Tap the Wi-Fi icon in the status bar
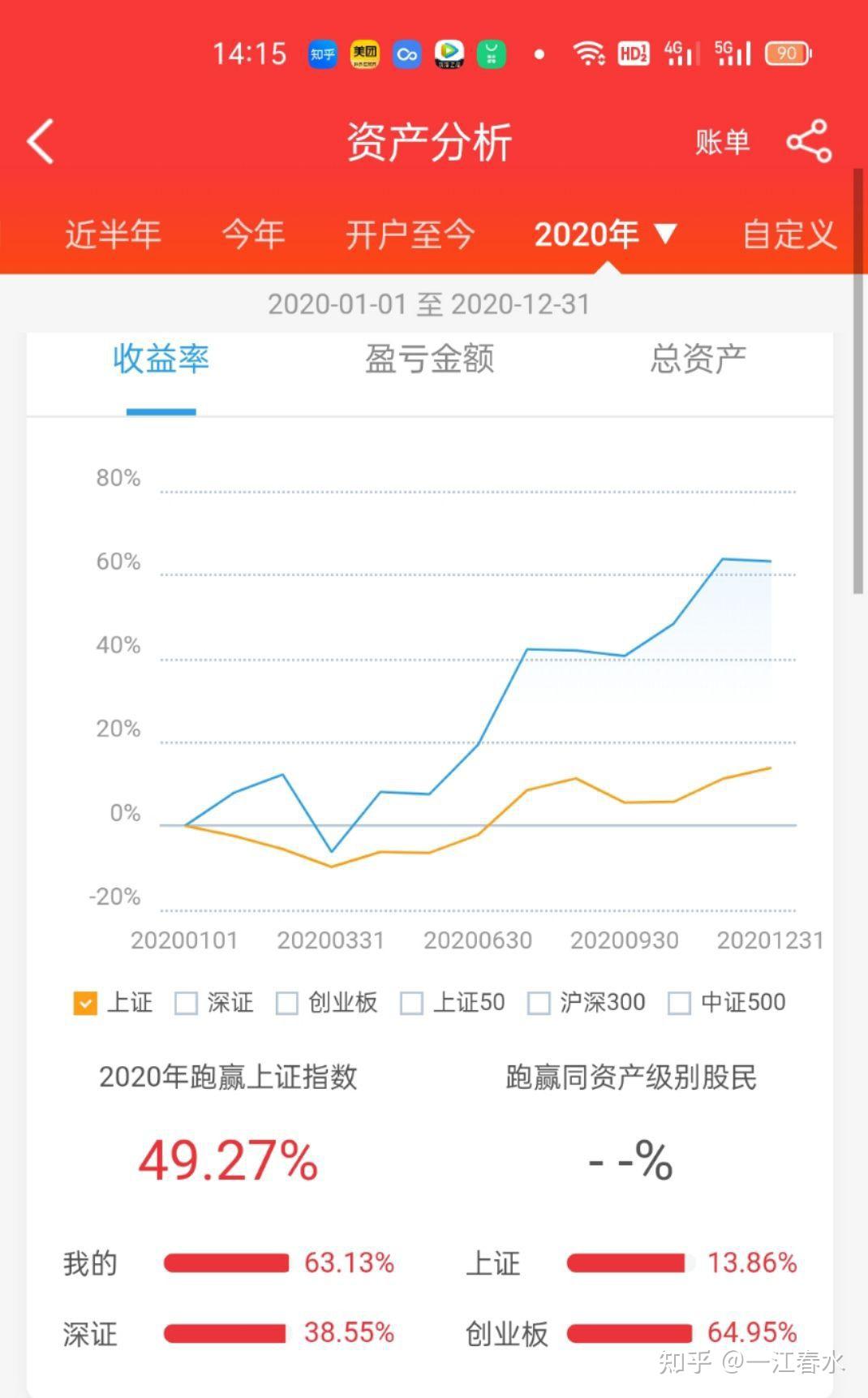The image size is (868, 1398). (590, 53)
